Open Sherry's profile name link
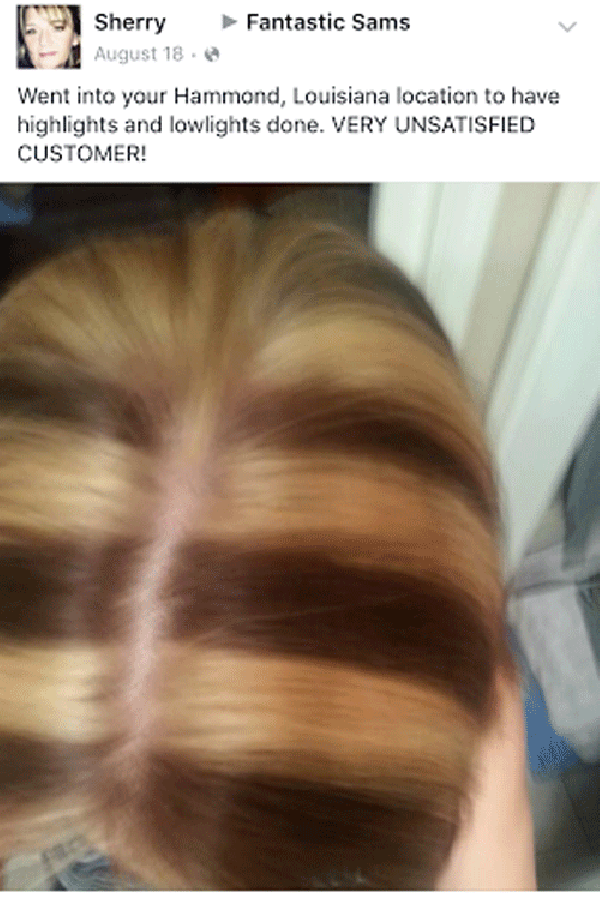Screen dimensions: 600x902 pos(129,22)
